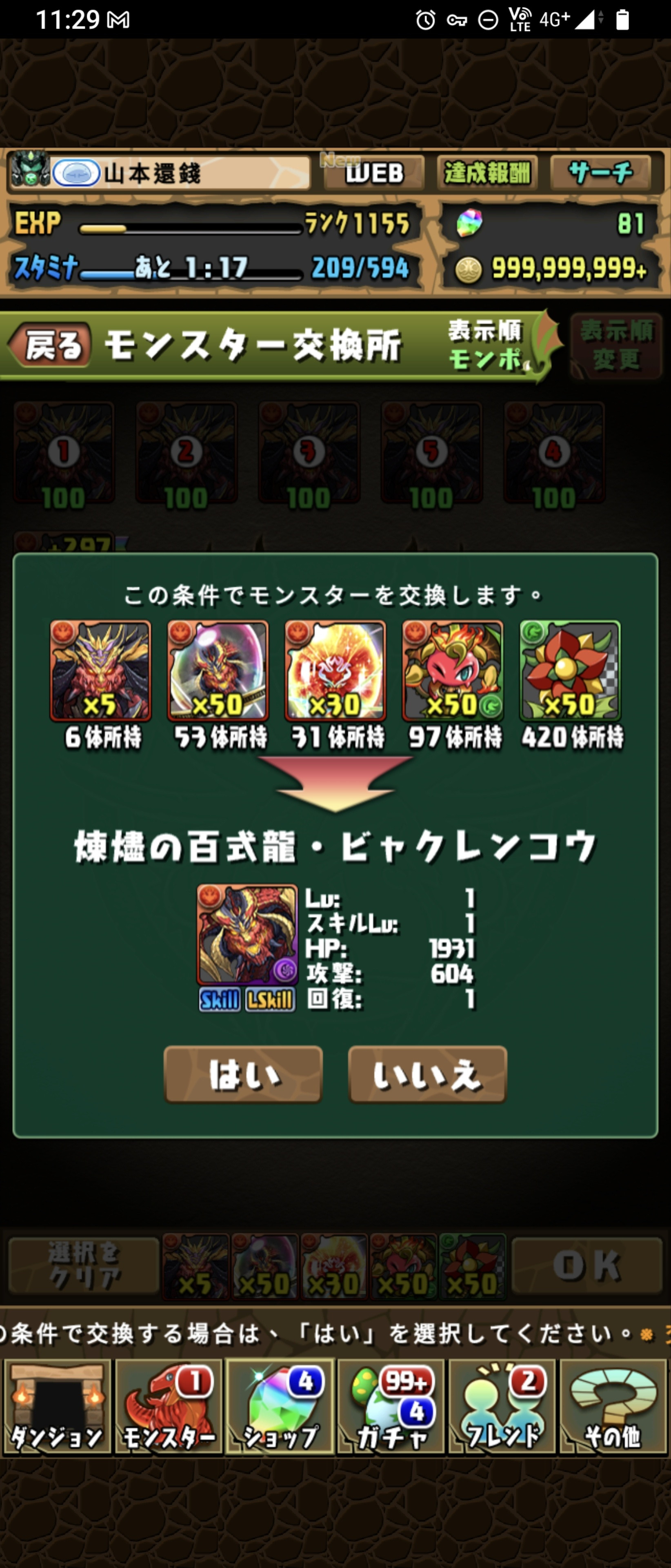Screen dimensions: 671x1568
Task: Go back with the 戻る button
Action: [50, 346]
